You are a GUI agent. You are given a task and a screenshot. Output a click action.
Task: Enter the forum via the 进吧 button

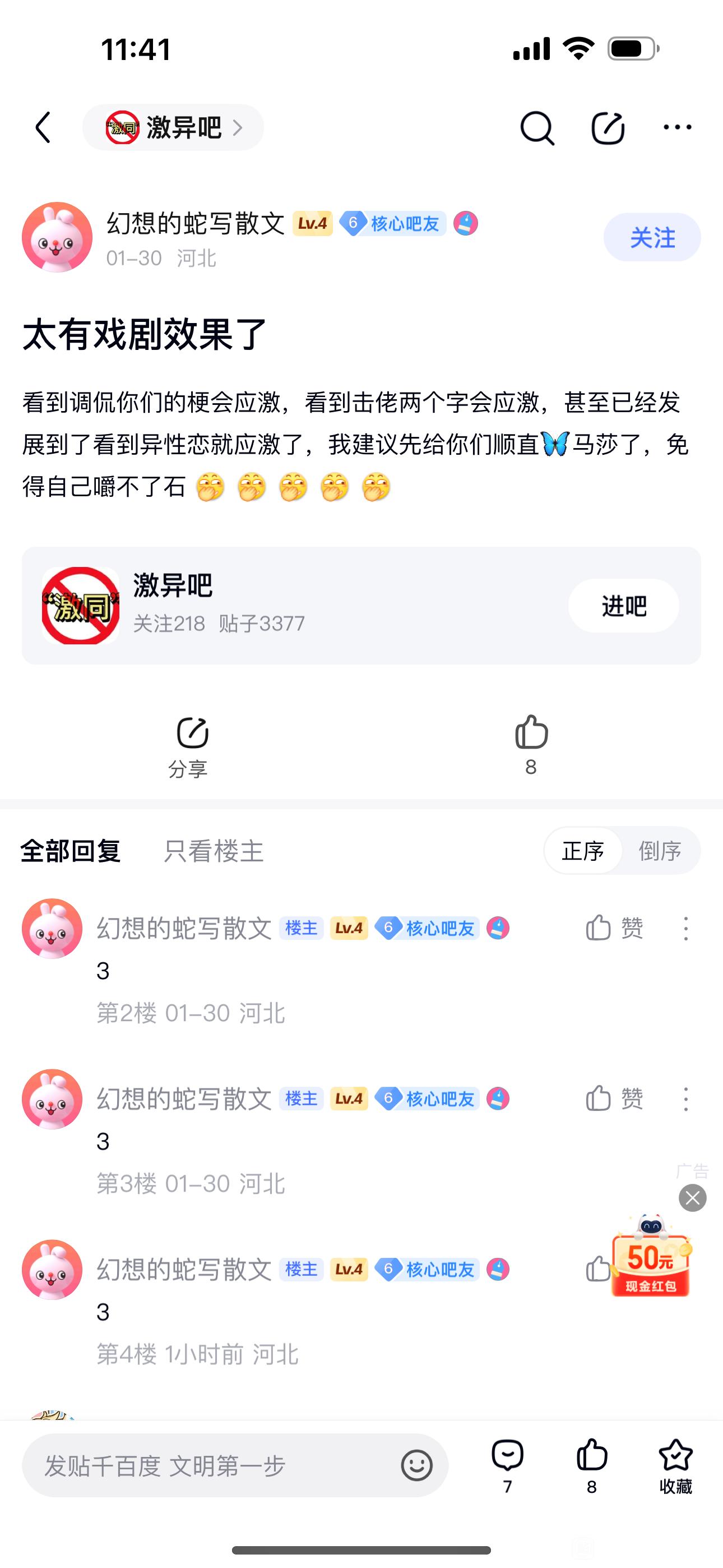point(623,606)
